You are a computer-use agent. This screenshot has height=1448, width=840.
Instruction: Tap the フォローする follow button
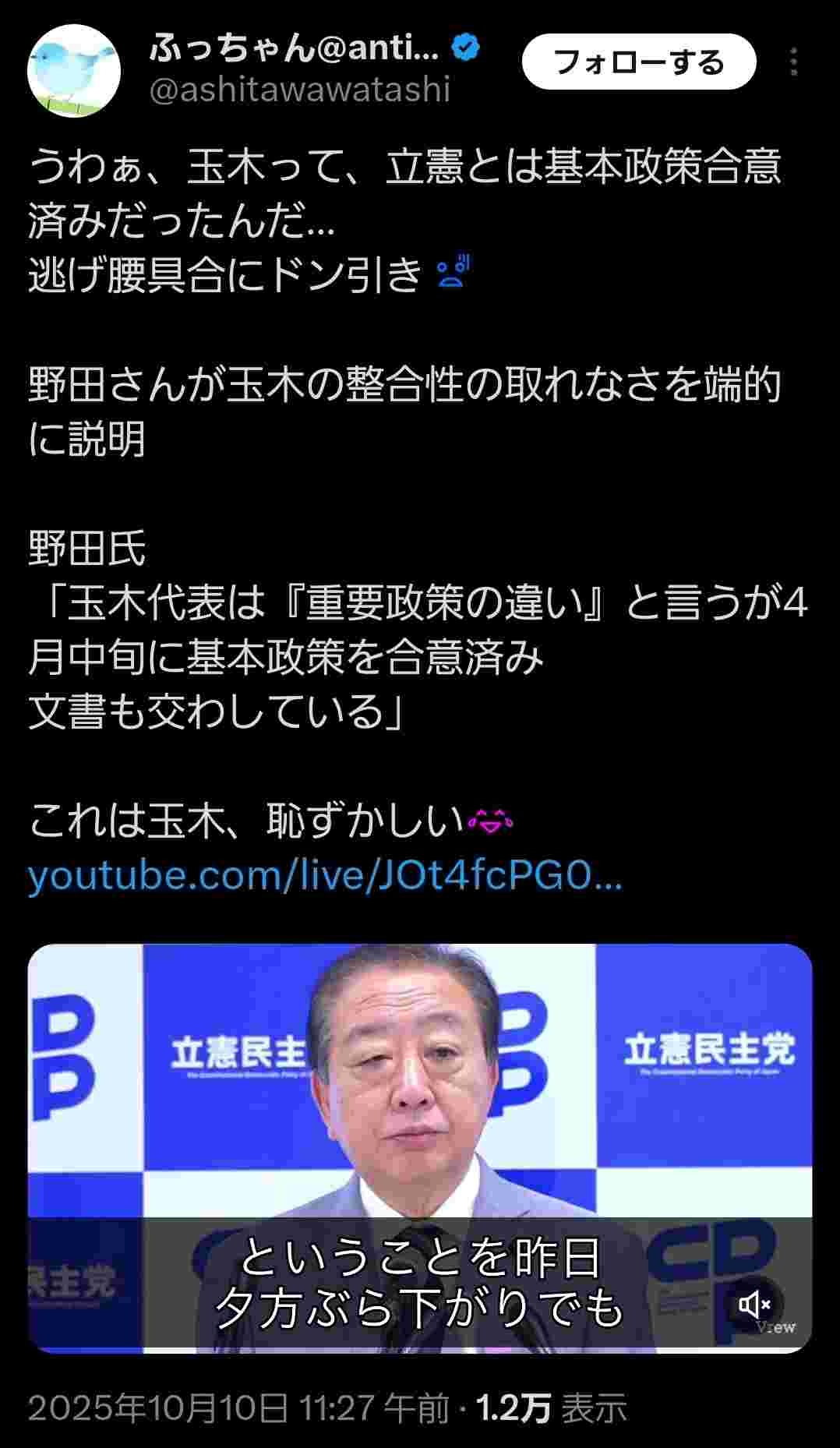click(638, 62)
